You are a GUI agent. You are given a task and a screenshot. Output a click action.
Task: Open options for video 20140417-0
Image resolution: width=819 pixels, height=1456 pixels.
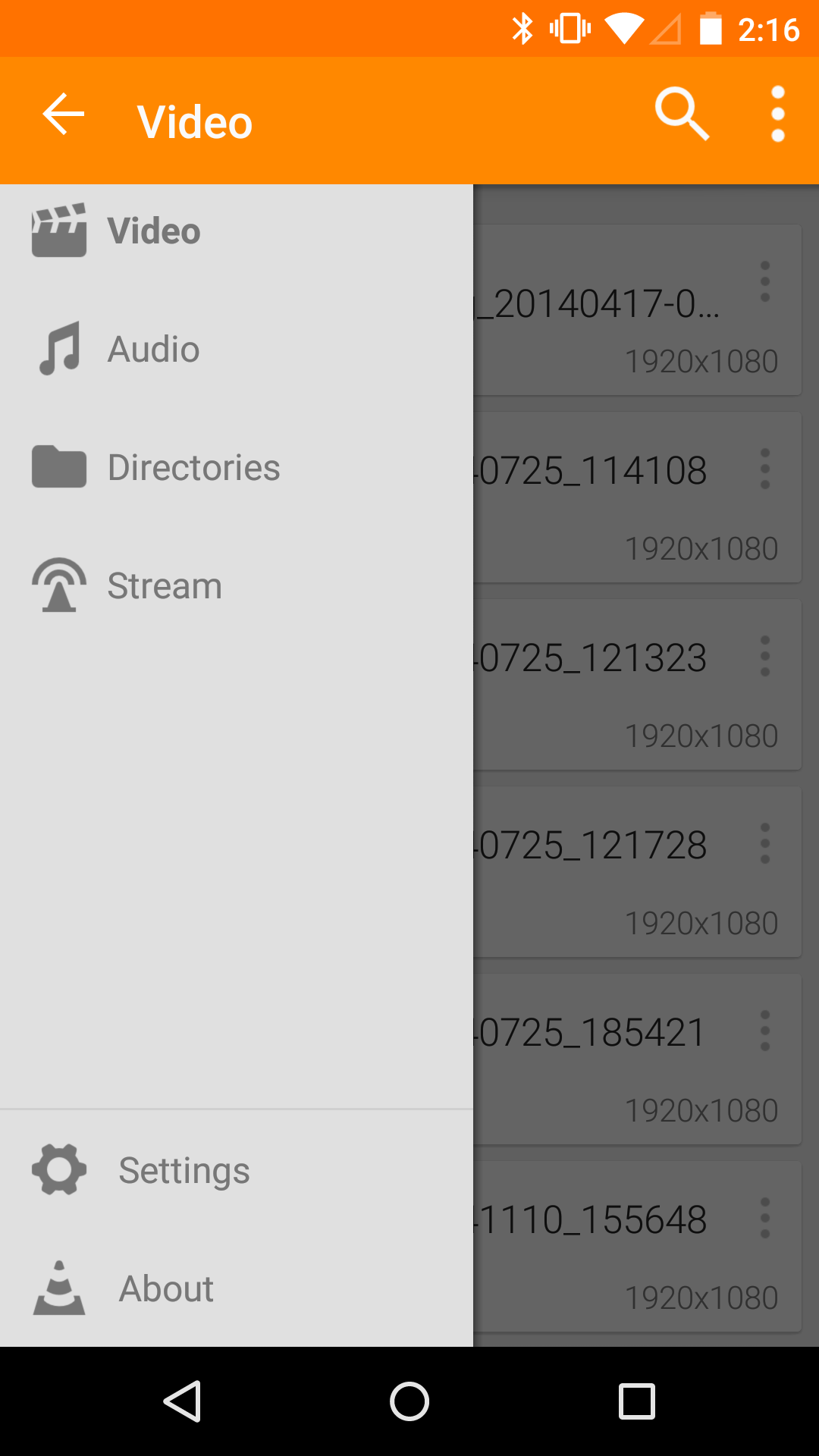(765, 281)
